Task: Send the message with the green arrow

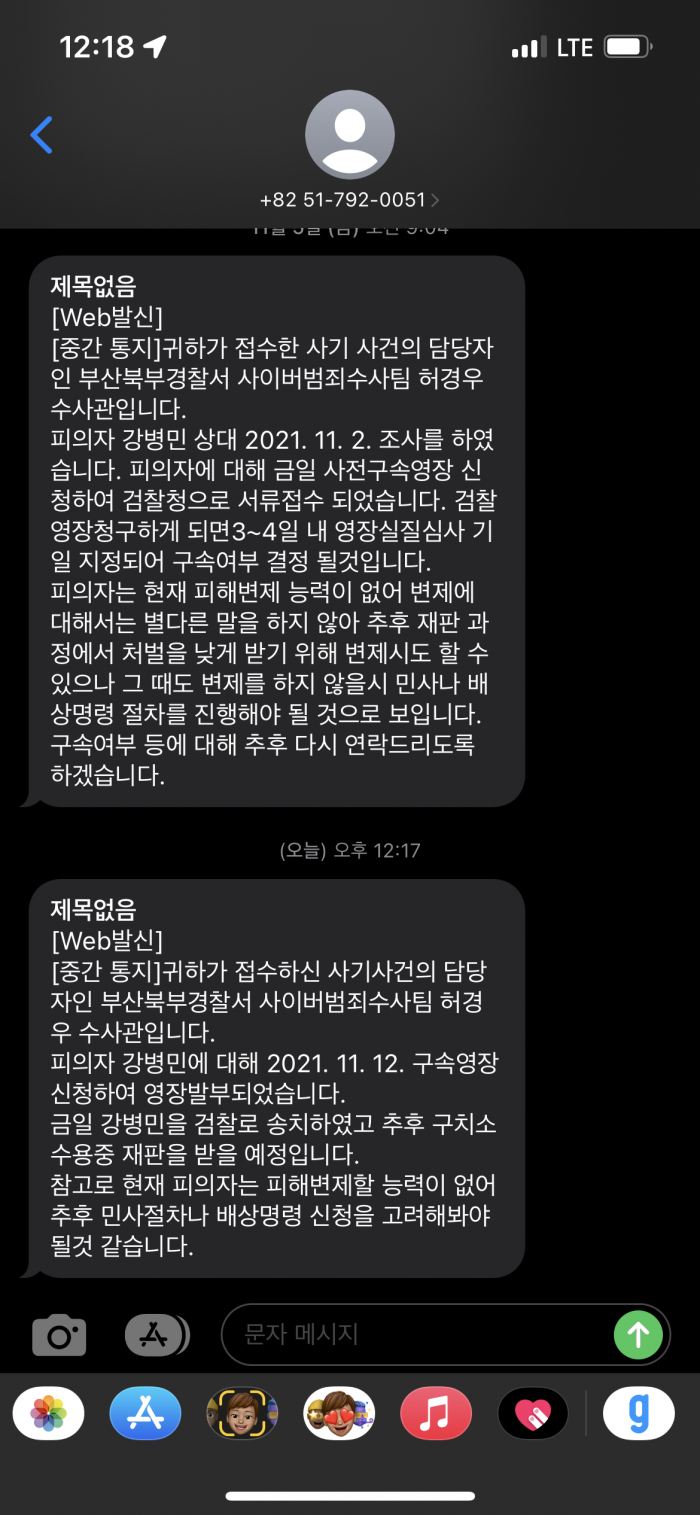Action: coord(638,1334)
